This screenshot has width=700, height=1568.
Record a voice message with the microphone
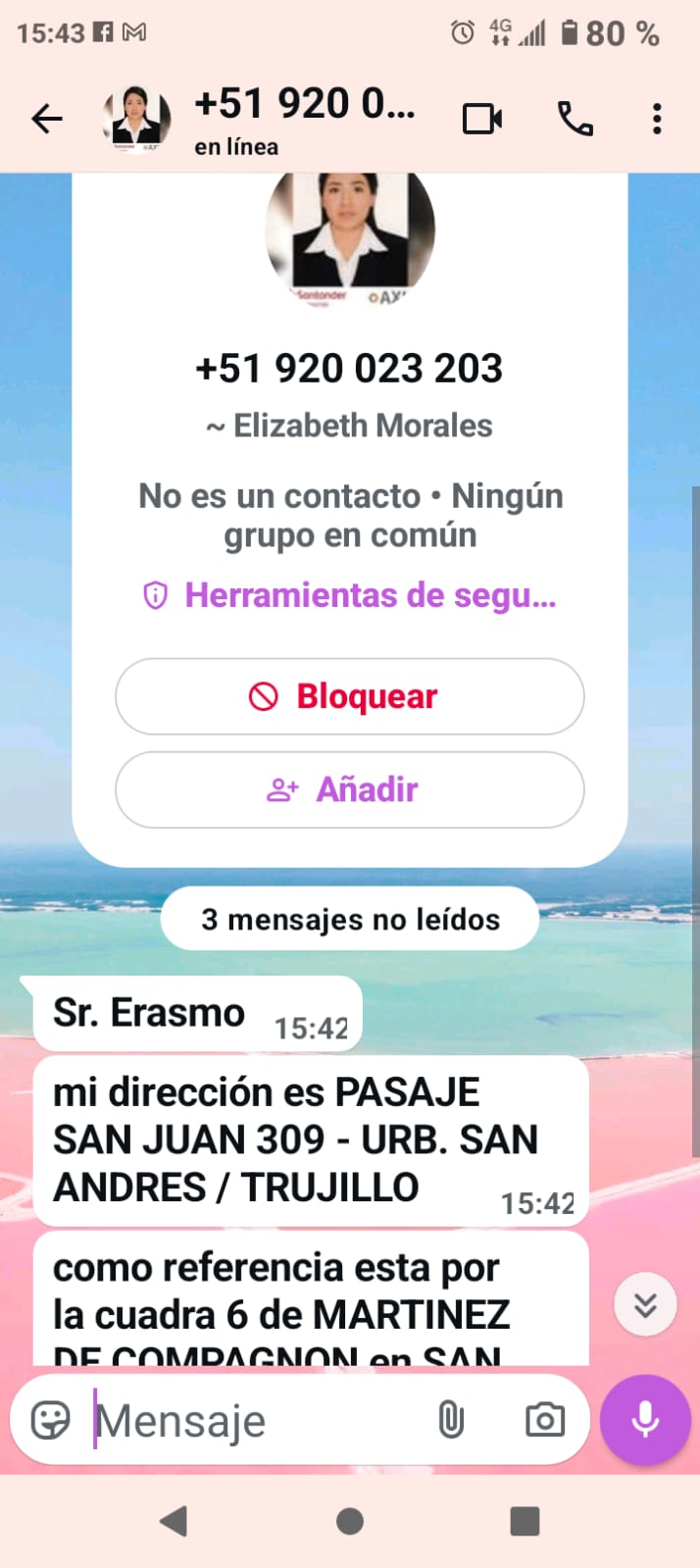pos(645,1420)
